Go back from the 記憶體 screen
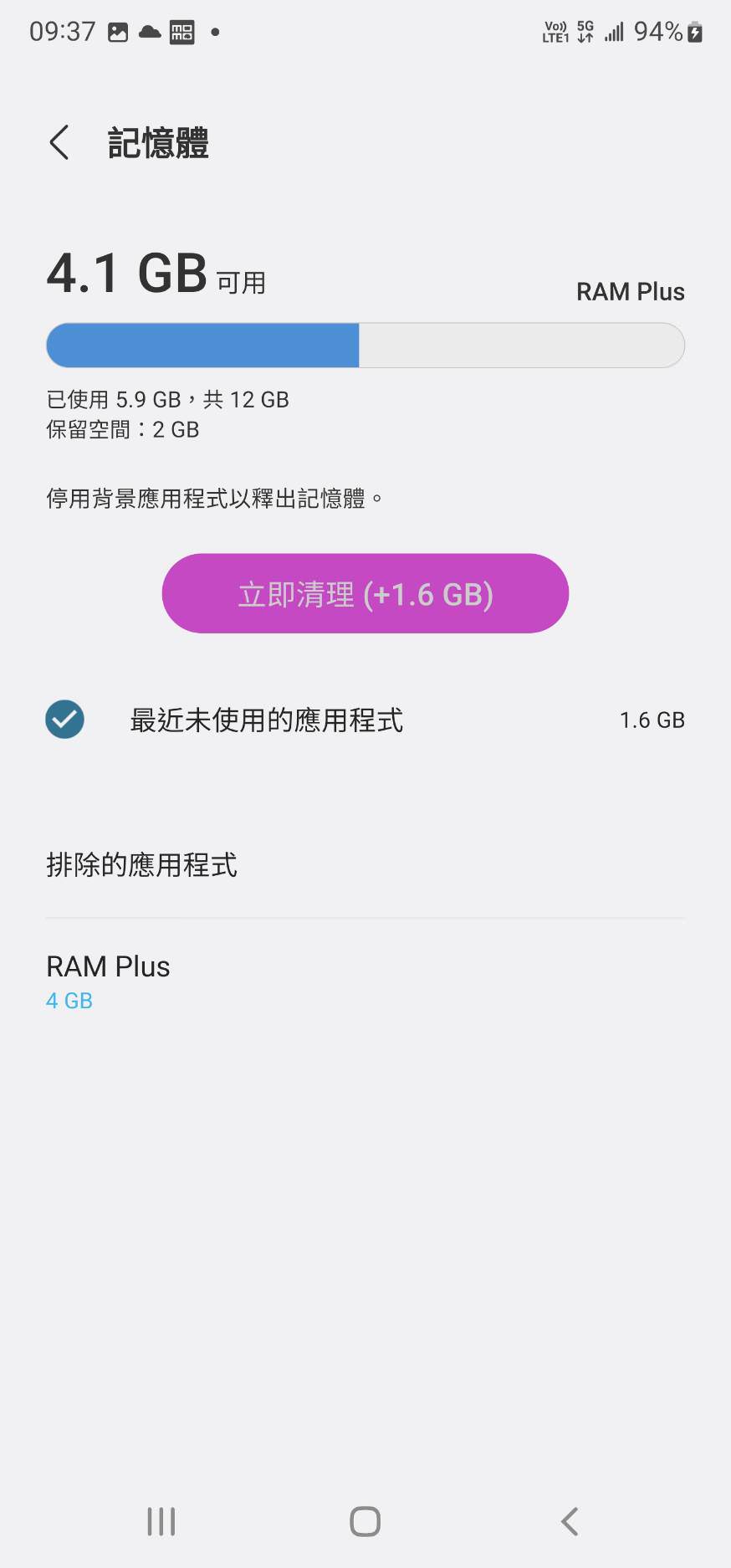Image resolution: width=731 pixels, height=1568 pixels. tap(59, 143)
